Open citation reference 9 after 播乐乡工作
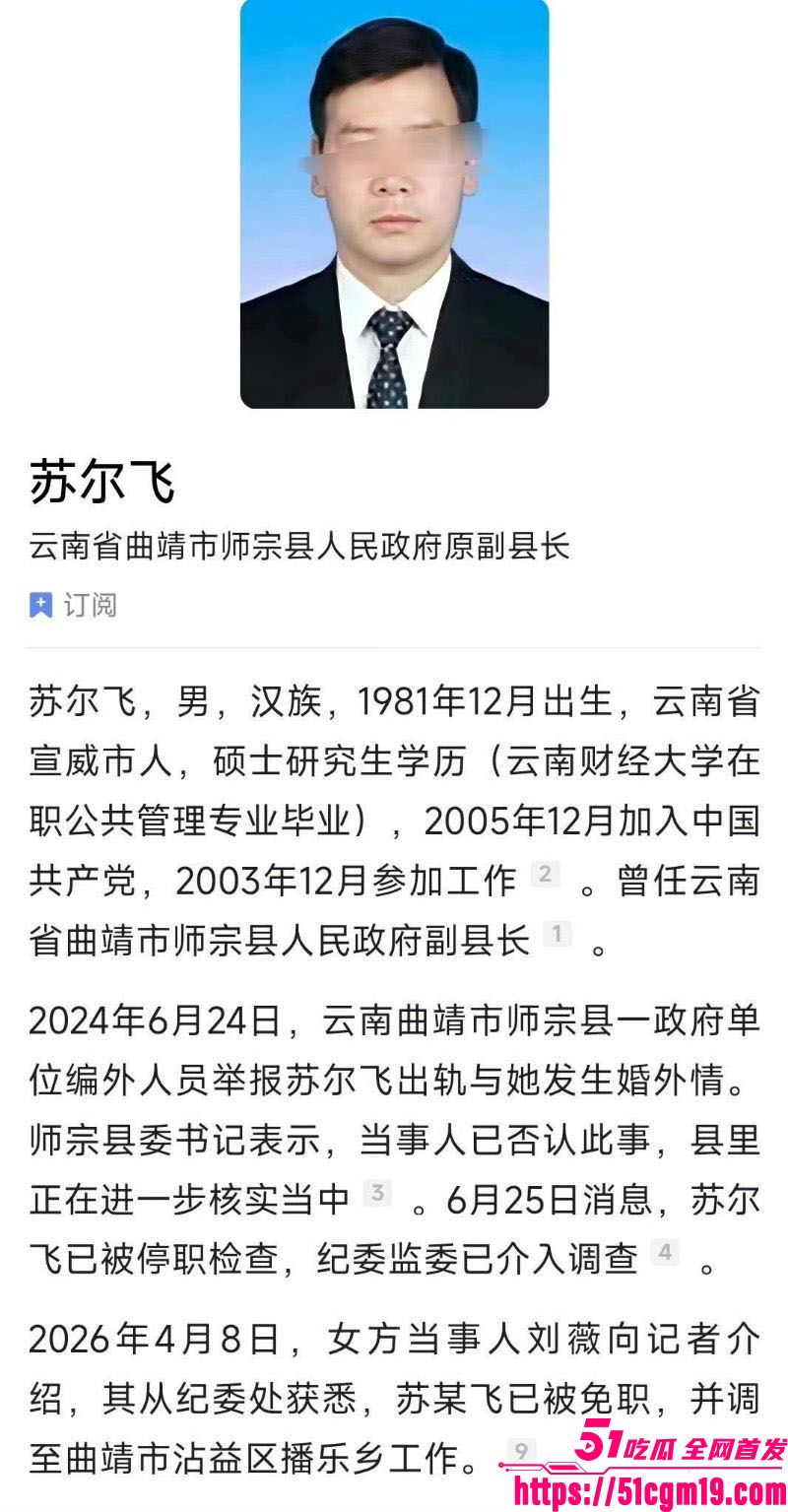The image size is (788, 1512). pos(522,1452)
